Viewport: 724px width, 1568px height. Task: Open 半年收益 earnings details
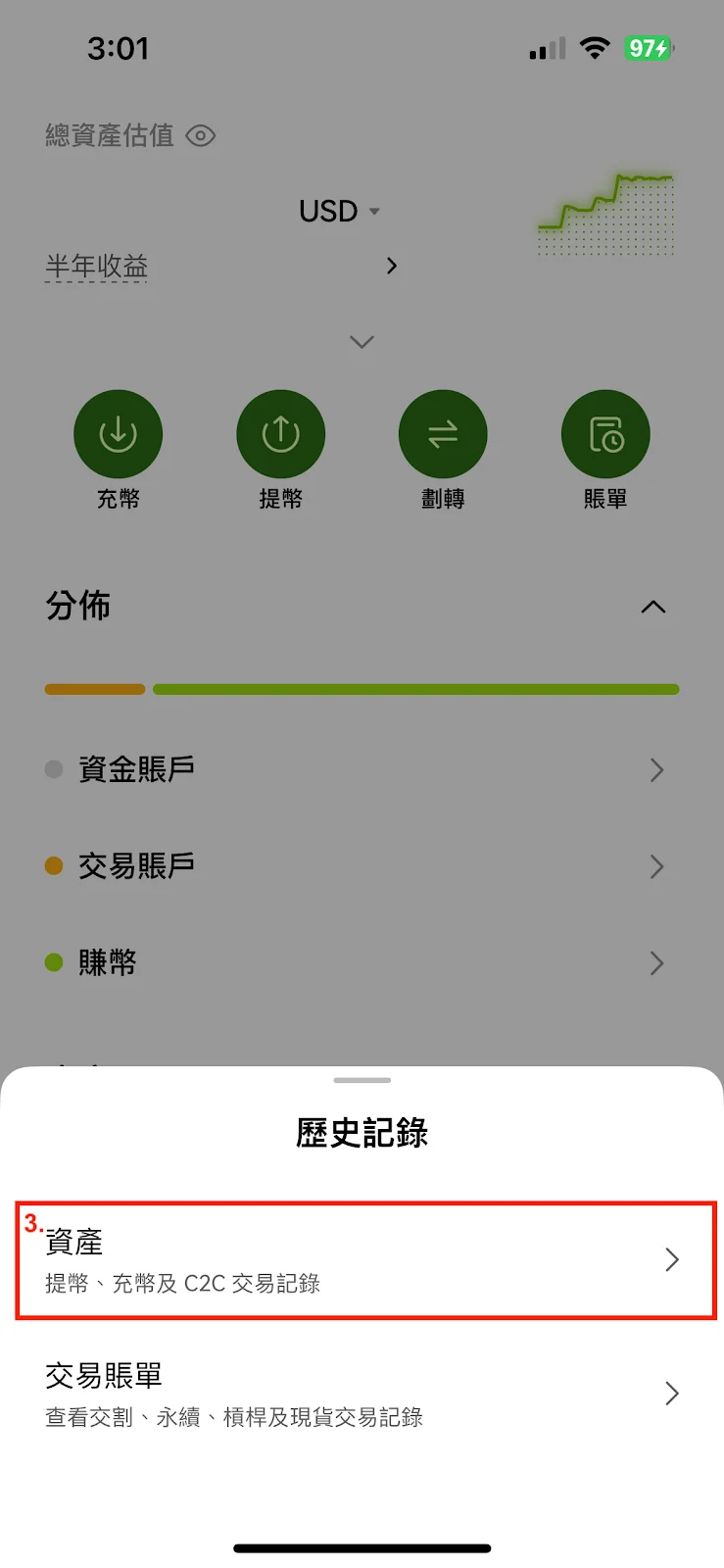coord(391,266)
